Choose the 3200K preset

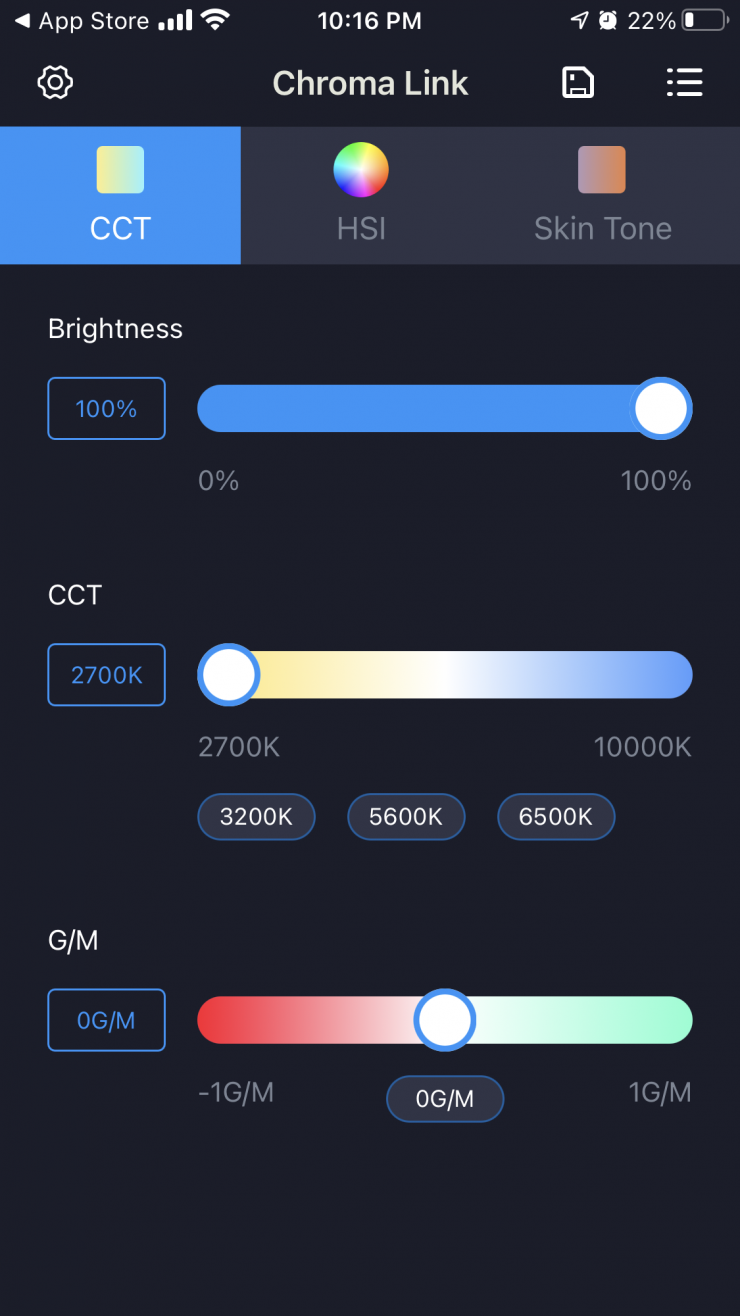(256, 817)
